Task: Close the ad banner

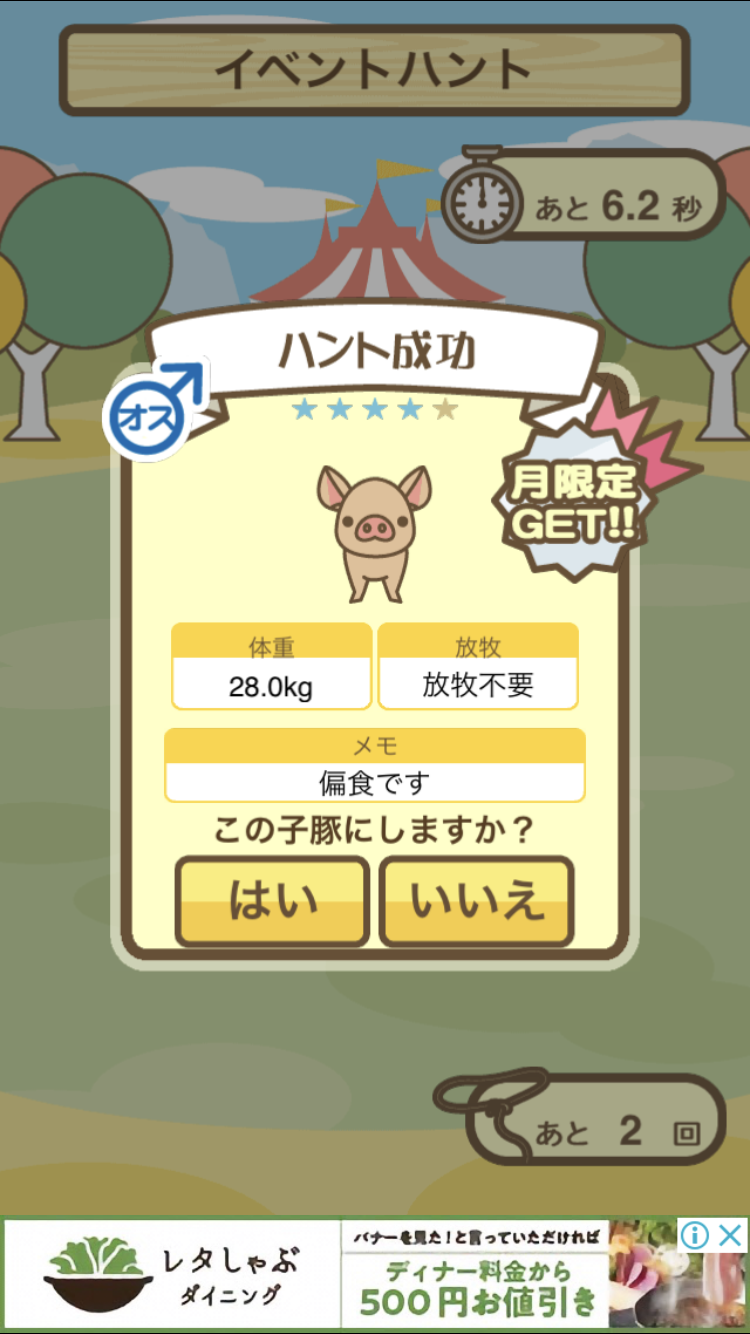Action: click(x=732, y=1236)
